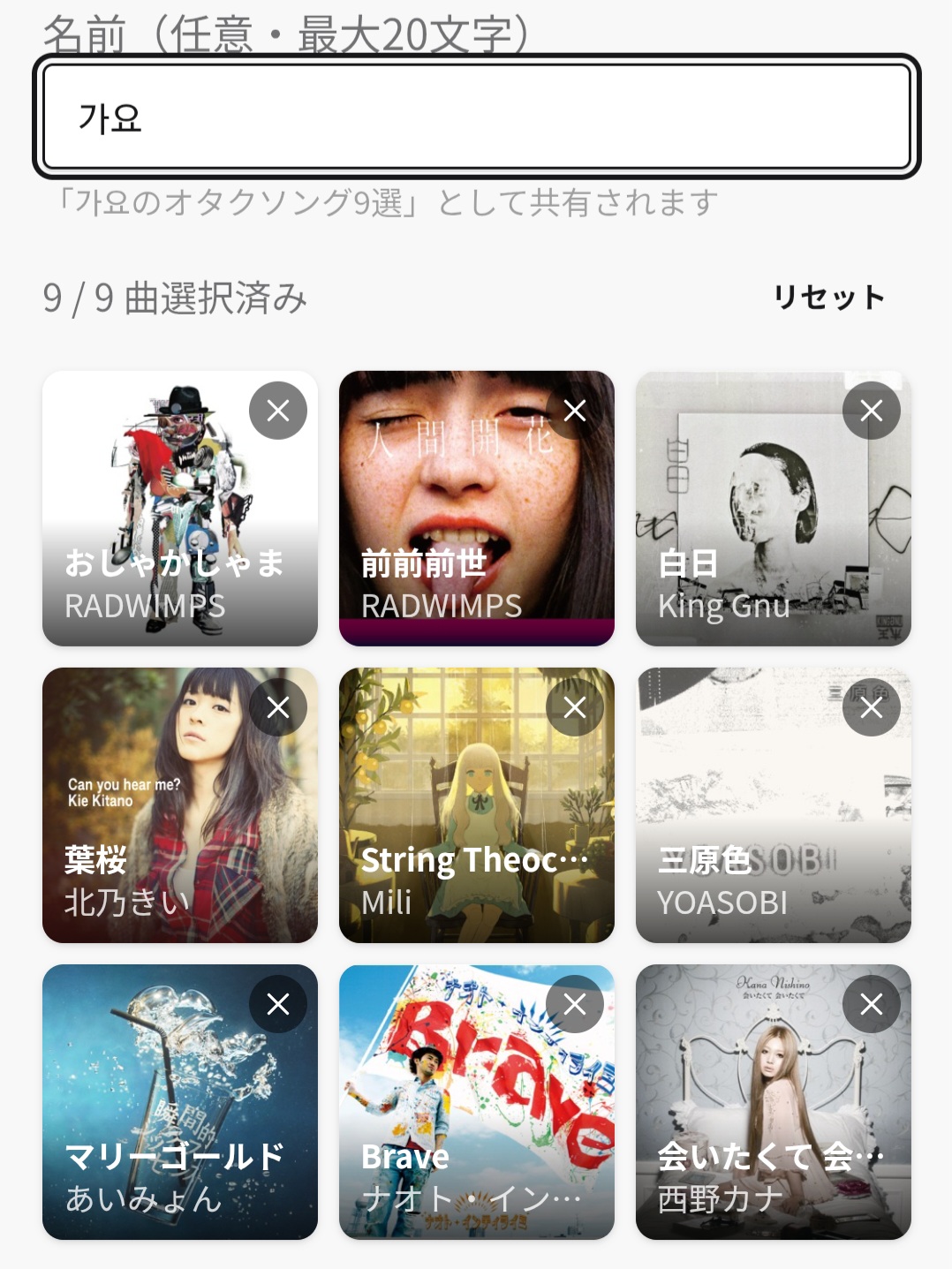
Task: Remove the 西野カナ song card
Action: point(872,1004)
